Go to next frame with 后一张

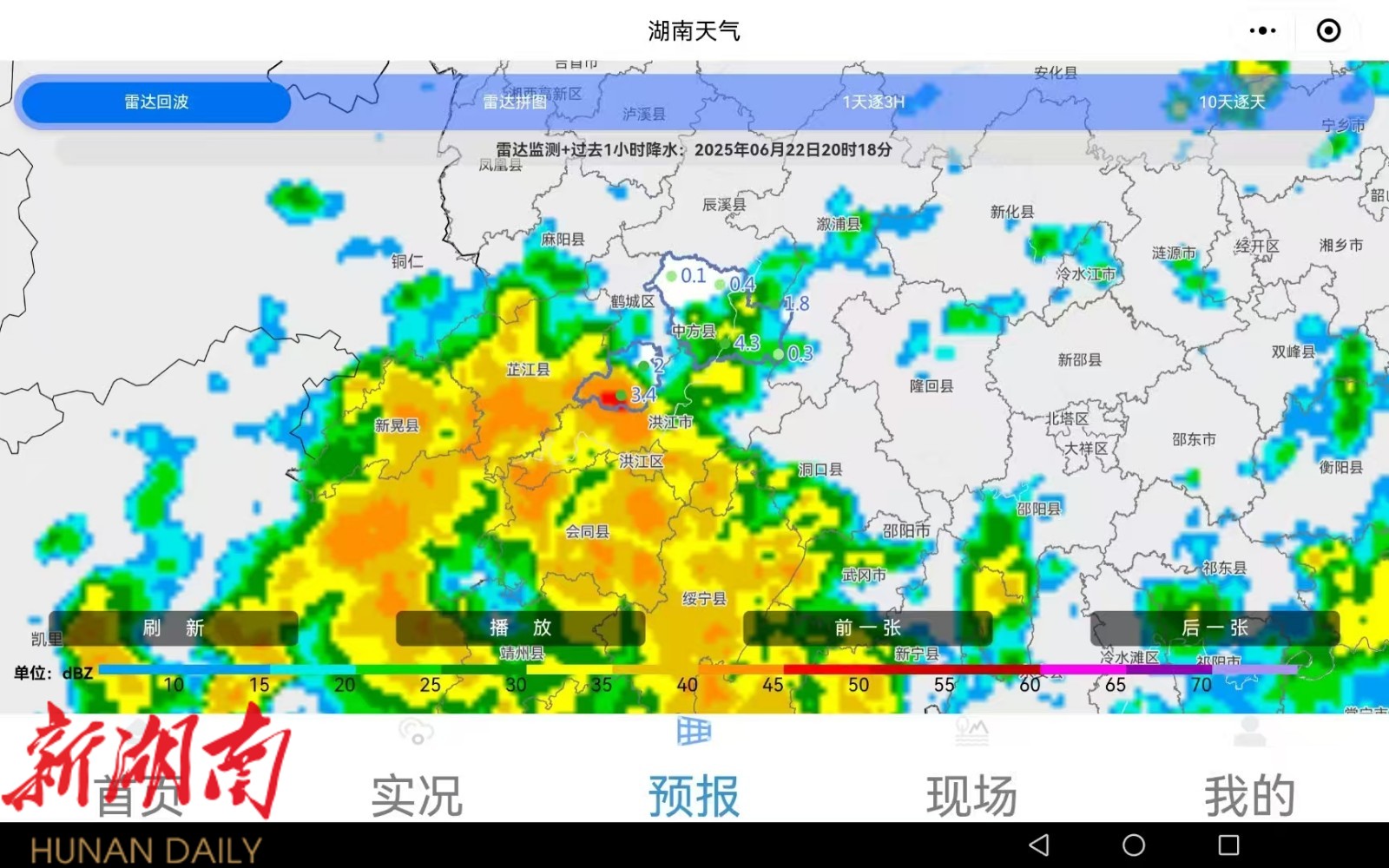click(1215, 628)
